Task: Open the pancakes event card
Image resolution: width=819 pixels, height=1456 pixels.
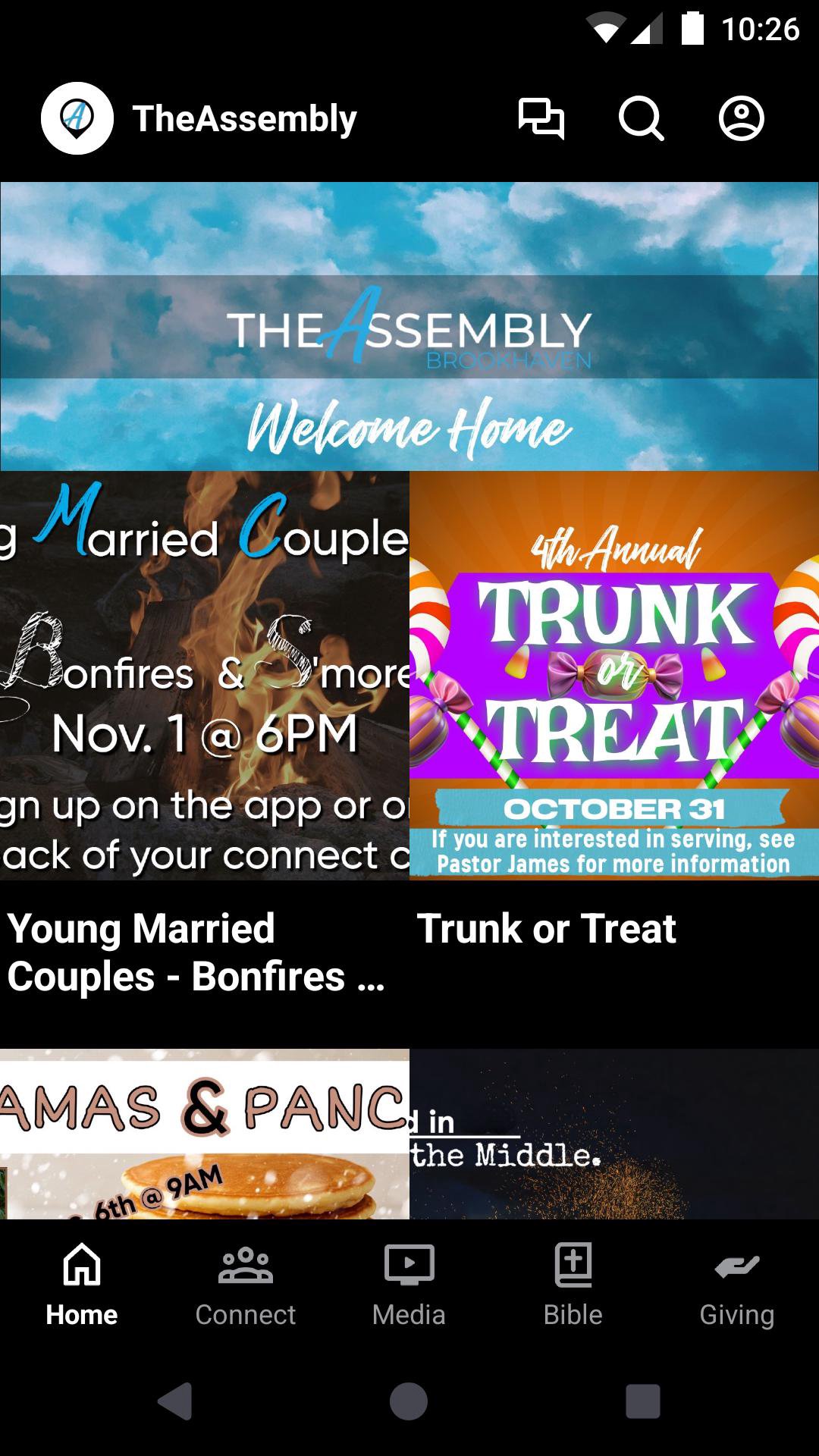Action: 205,1134
